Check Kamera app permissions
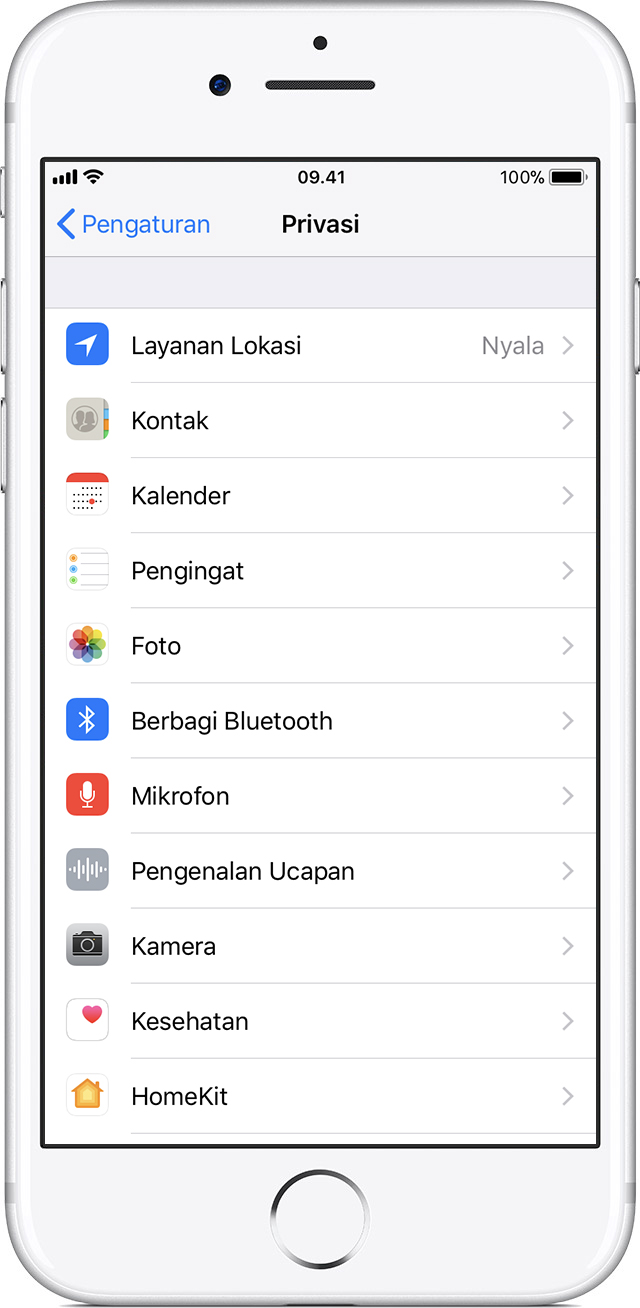 320,946
